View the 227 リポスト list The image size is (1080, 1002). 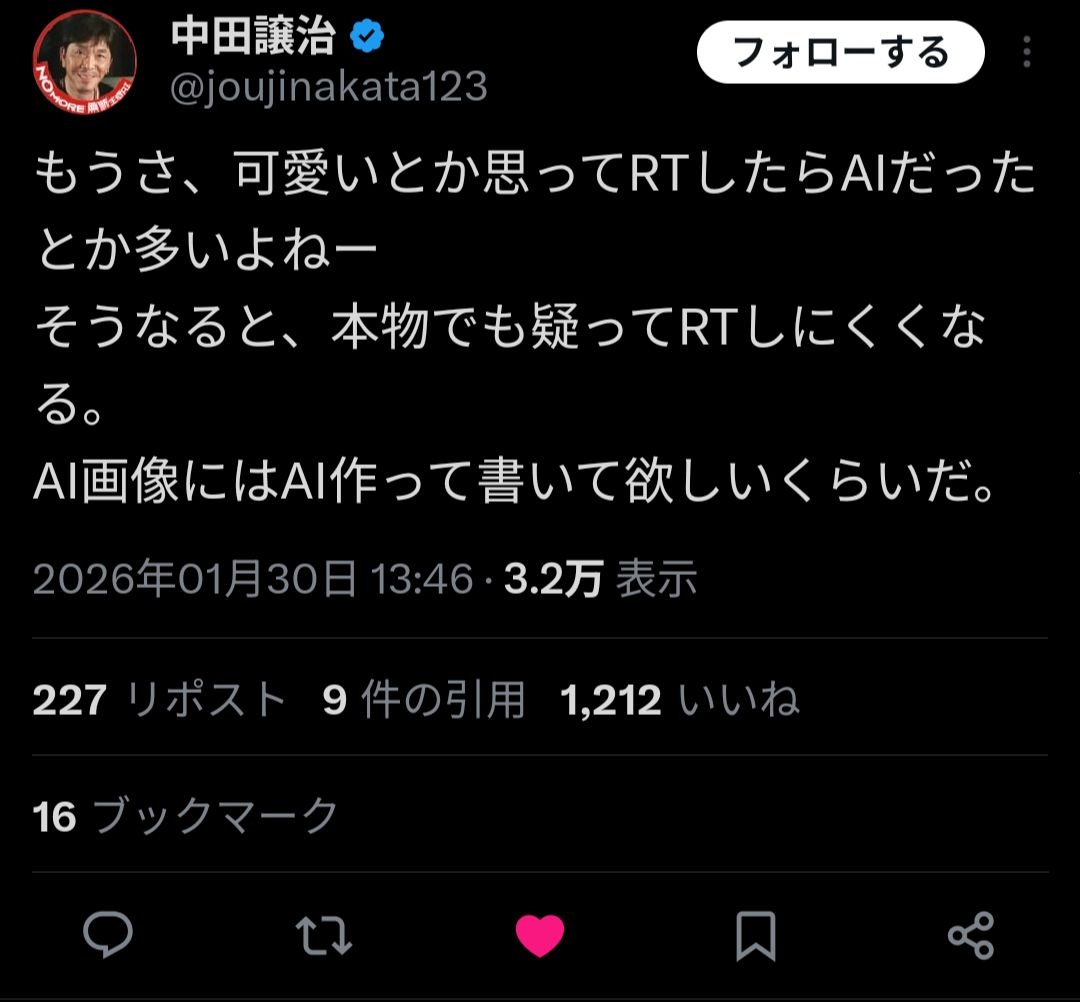pos(160,701)
